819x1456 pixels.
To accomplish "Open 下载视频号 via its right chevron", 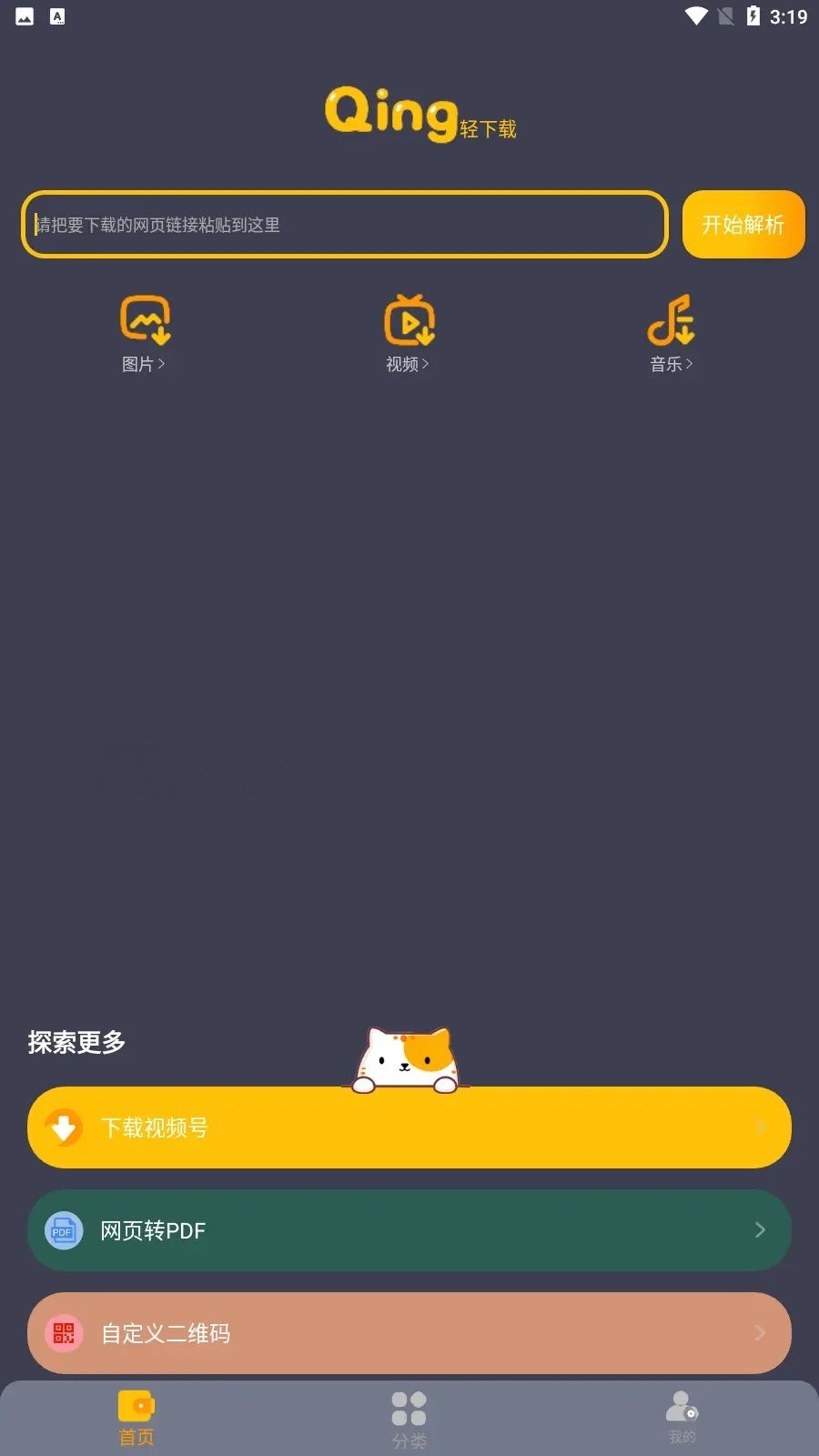I will click(x=761, y=1127).
